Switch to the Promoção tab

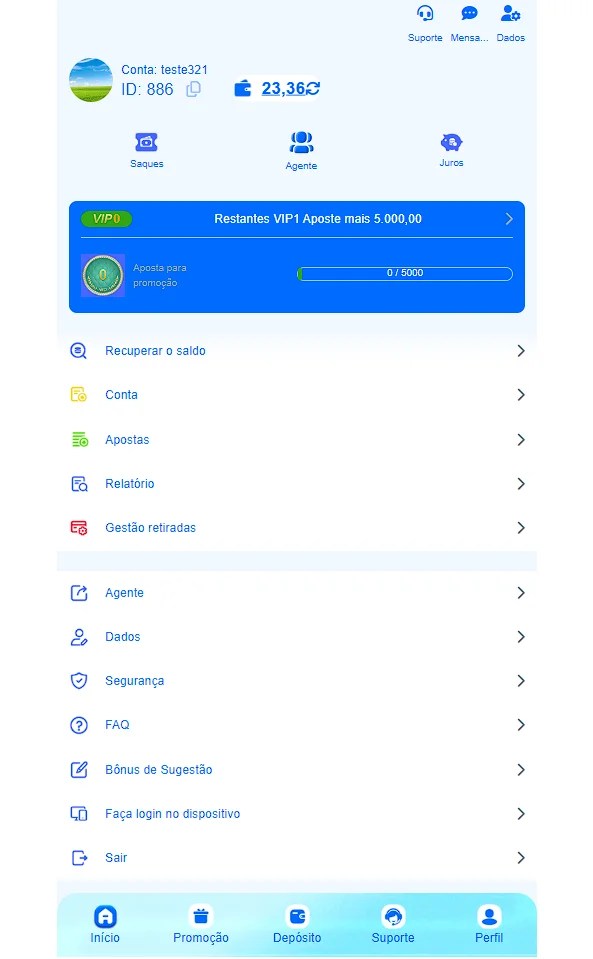[x=201, y=924]
